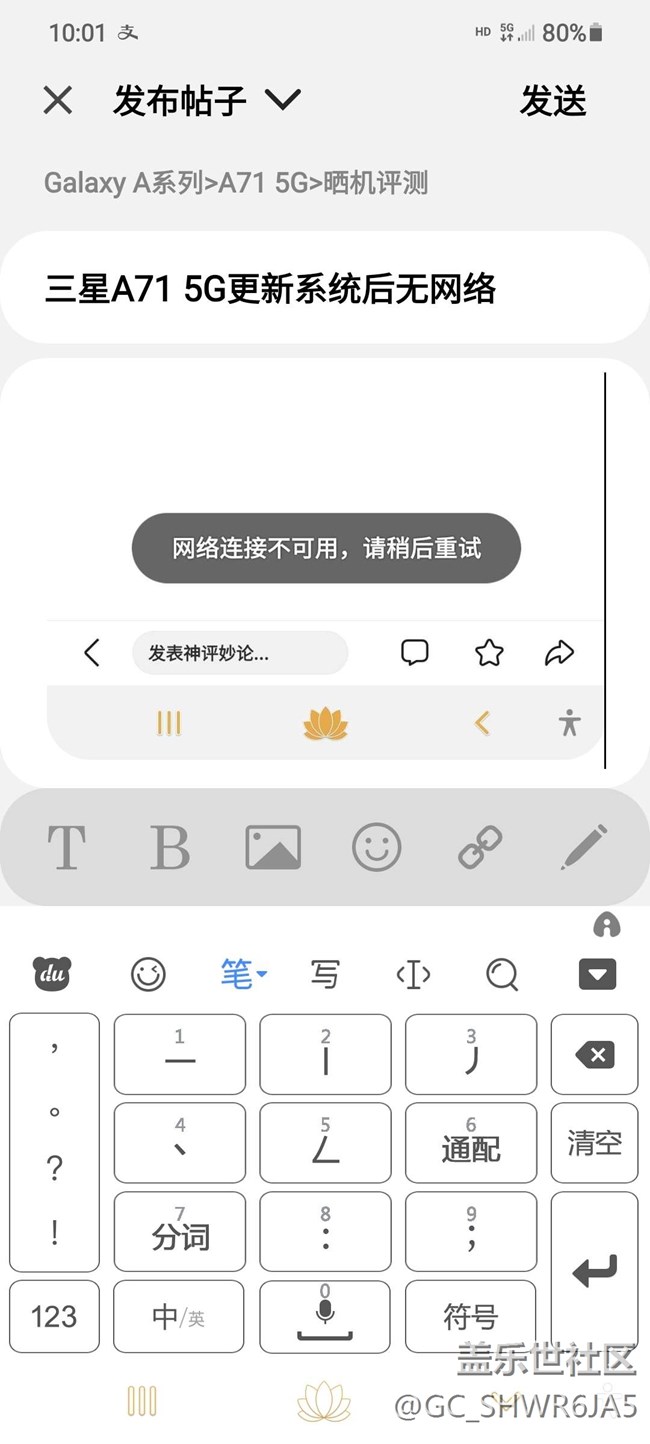Image resolution: width=650 pixels, height=1444 pixels.
Task: Tap the Galaxy A系列>A71 5G>晒机评测 category path
Action: click(x=236, y=183)
